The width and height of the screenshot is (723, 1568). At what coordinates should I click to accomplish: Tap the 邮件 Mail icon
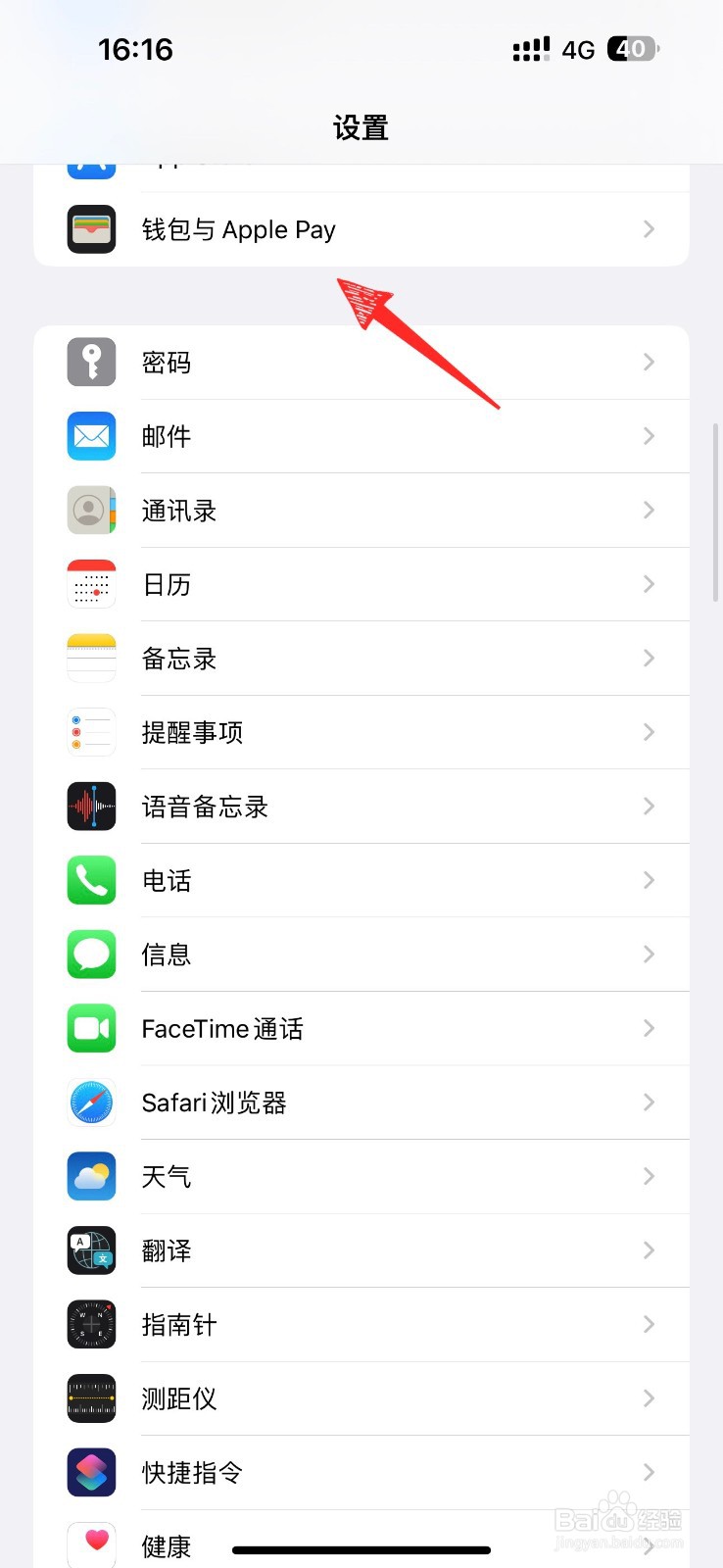[90, 436]
